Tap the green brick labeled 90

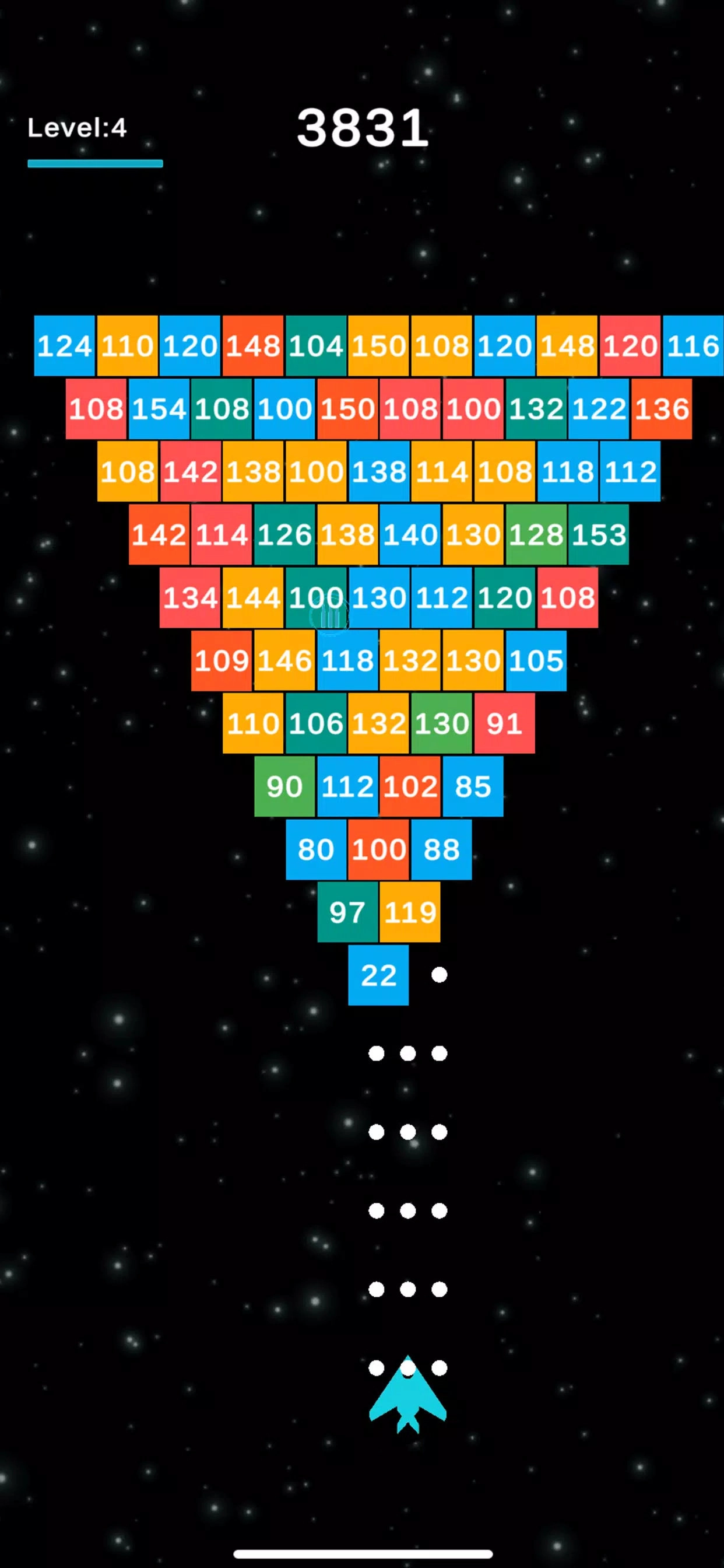point(284,786)
